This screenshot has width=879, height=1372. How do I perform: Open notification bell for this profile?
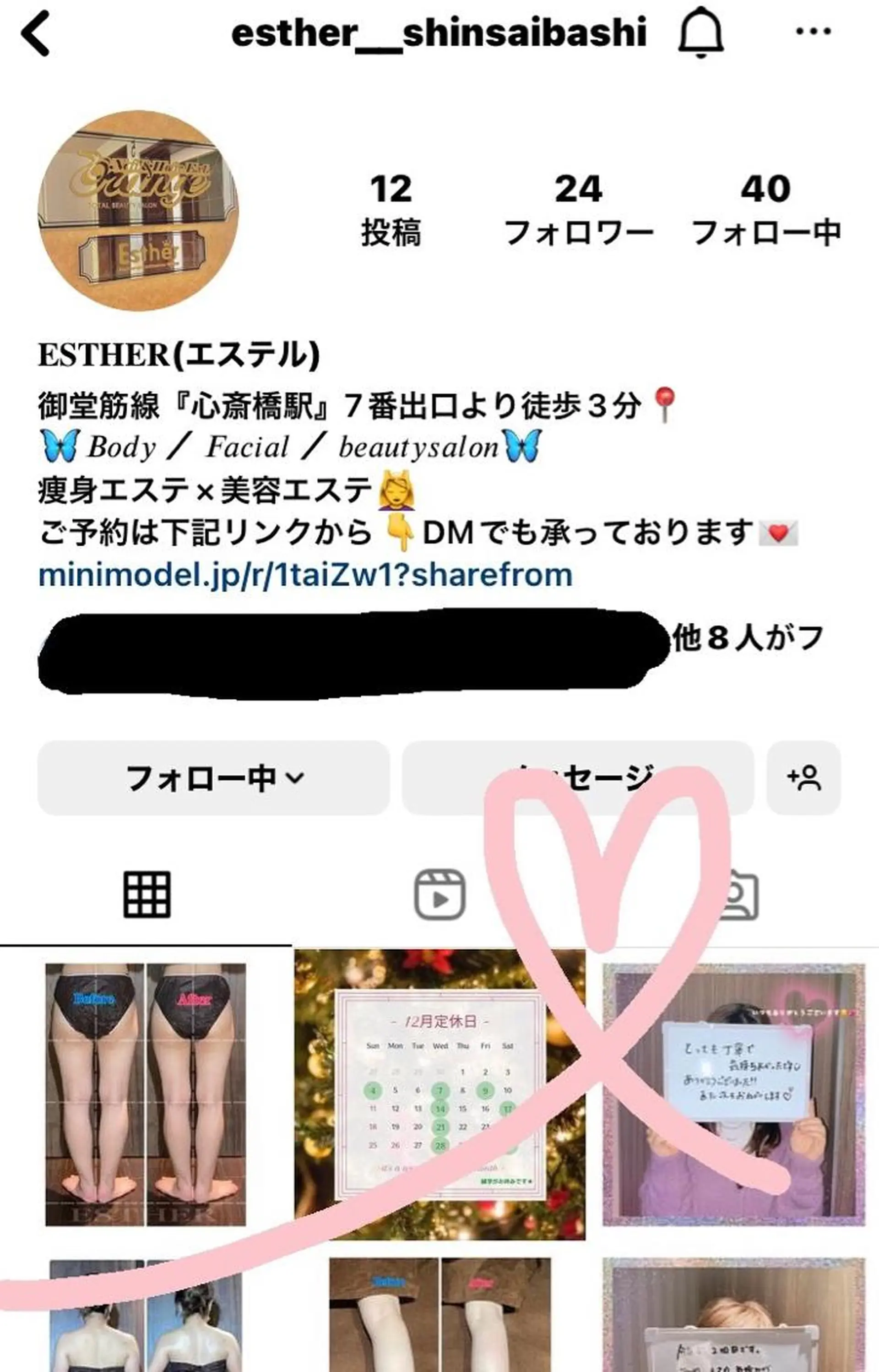click(701, 33)
